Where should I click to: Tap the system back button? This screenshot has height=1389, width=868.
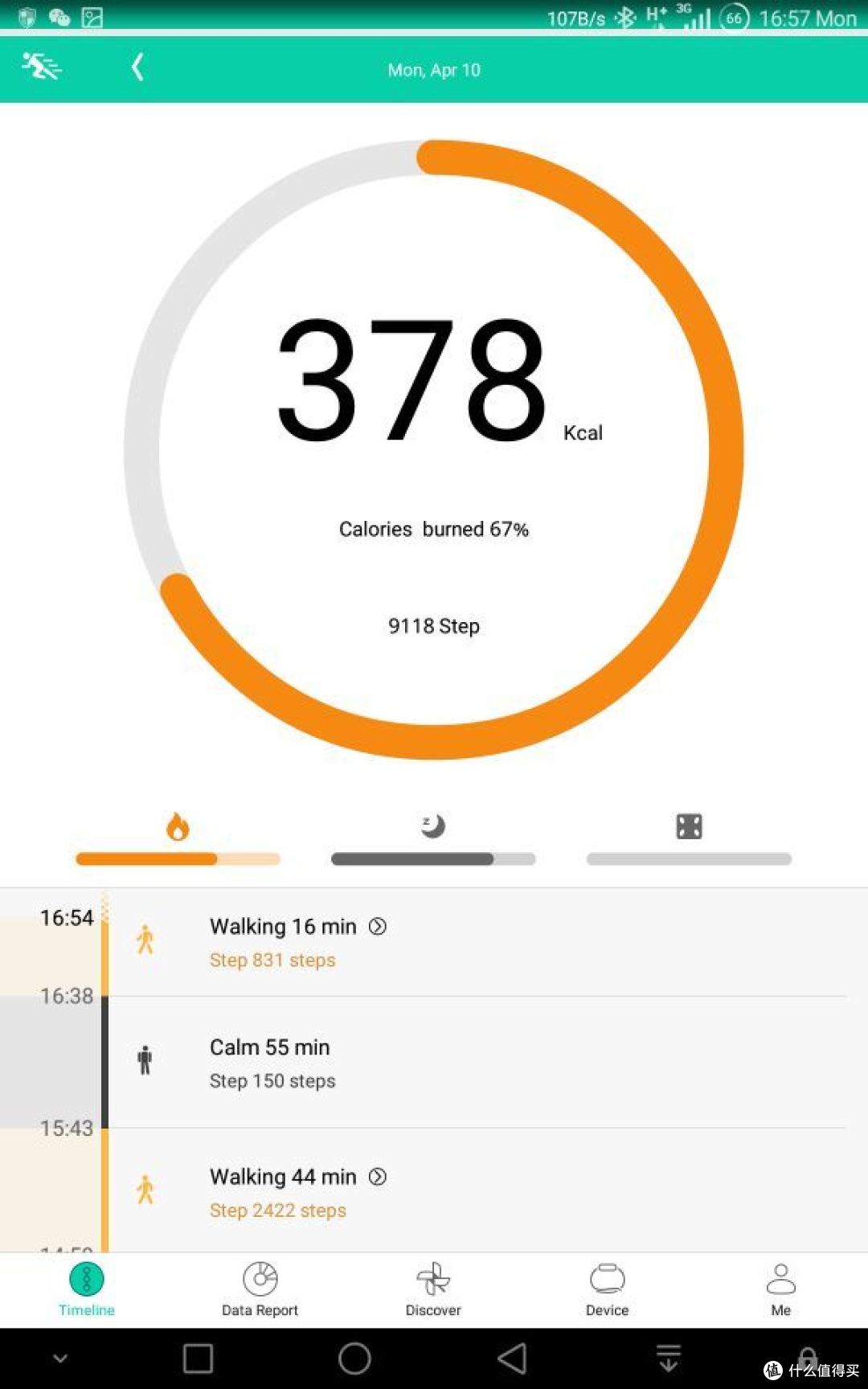coord(512,1358)
